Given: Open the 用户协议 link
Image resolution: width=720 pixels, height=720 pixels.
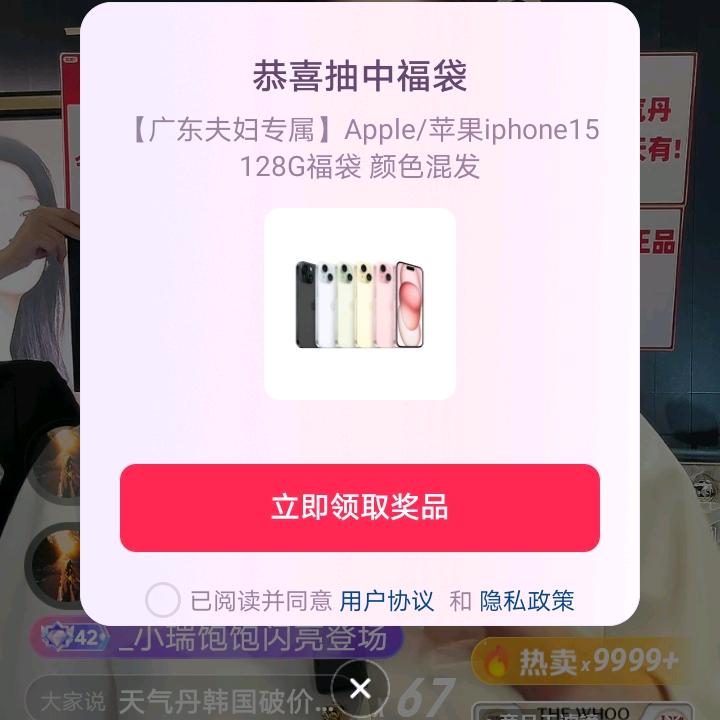Looking at the screenshot, I should click(386, 601).
